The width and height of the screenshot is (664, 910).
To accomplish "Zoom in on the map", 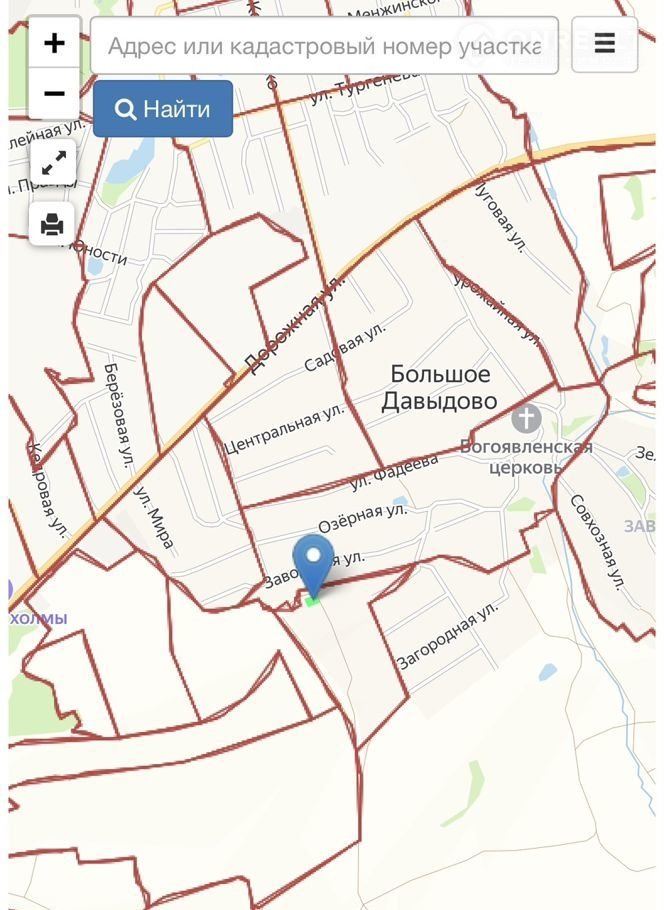I will click(x=54, y=44).
